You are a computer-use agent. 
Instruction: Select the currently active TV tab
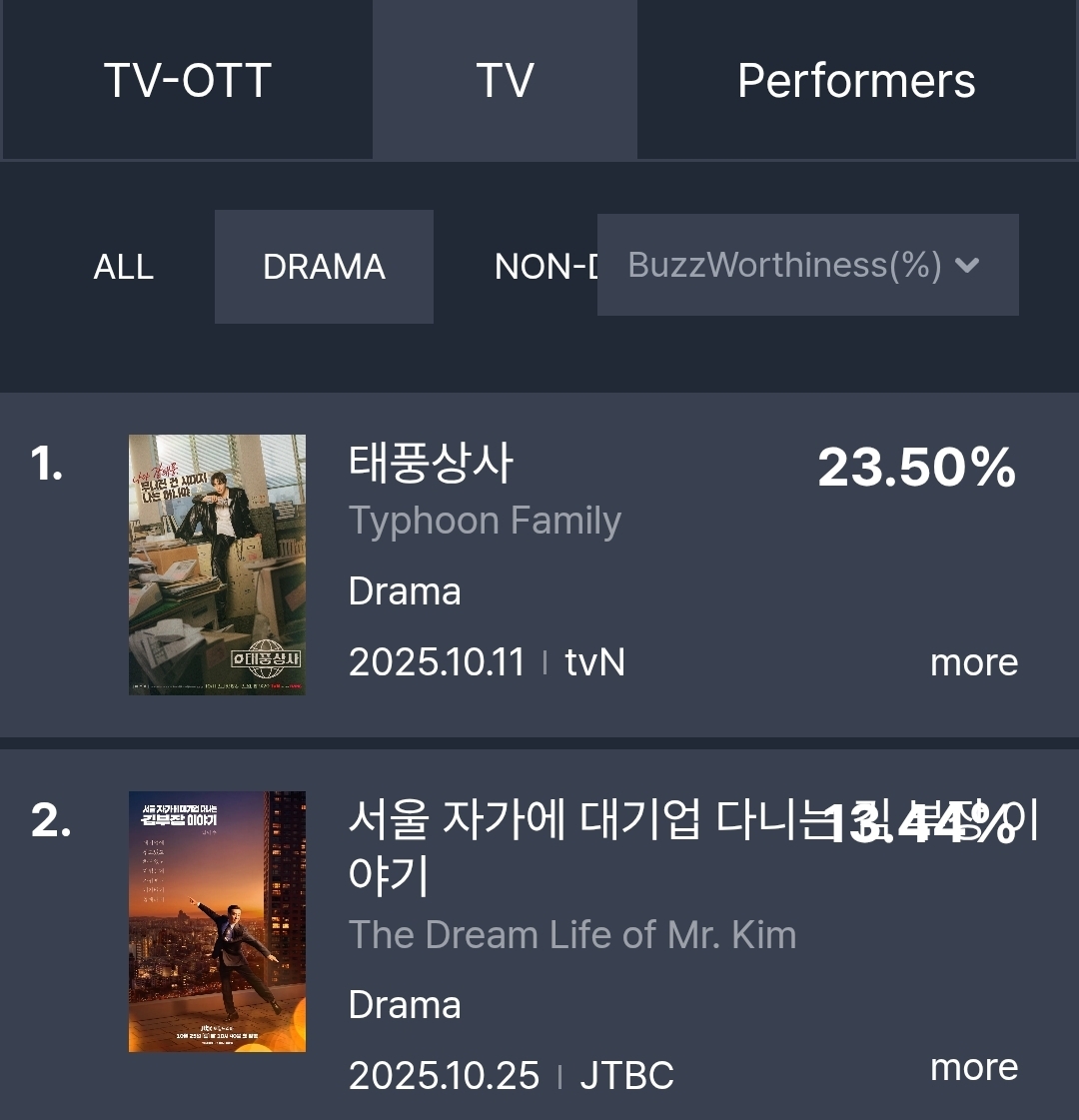505,80
